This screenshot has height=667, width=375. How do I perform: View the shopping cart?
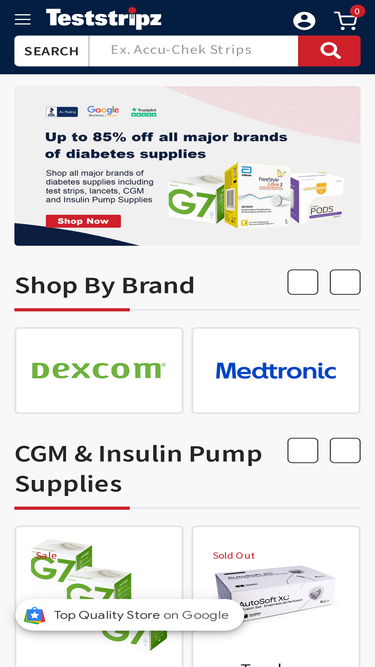pos(347,20)
